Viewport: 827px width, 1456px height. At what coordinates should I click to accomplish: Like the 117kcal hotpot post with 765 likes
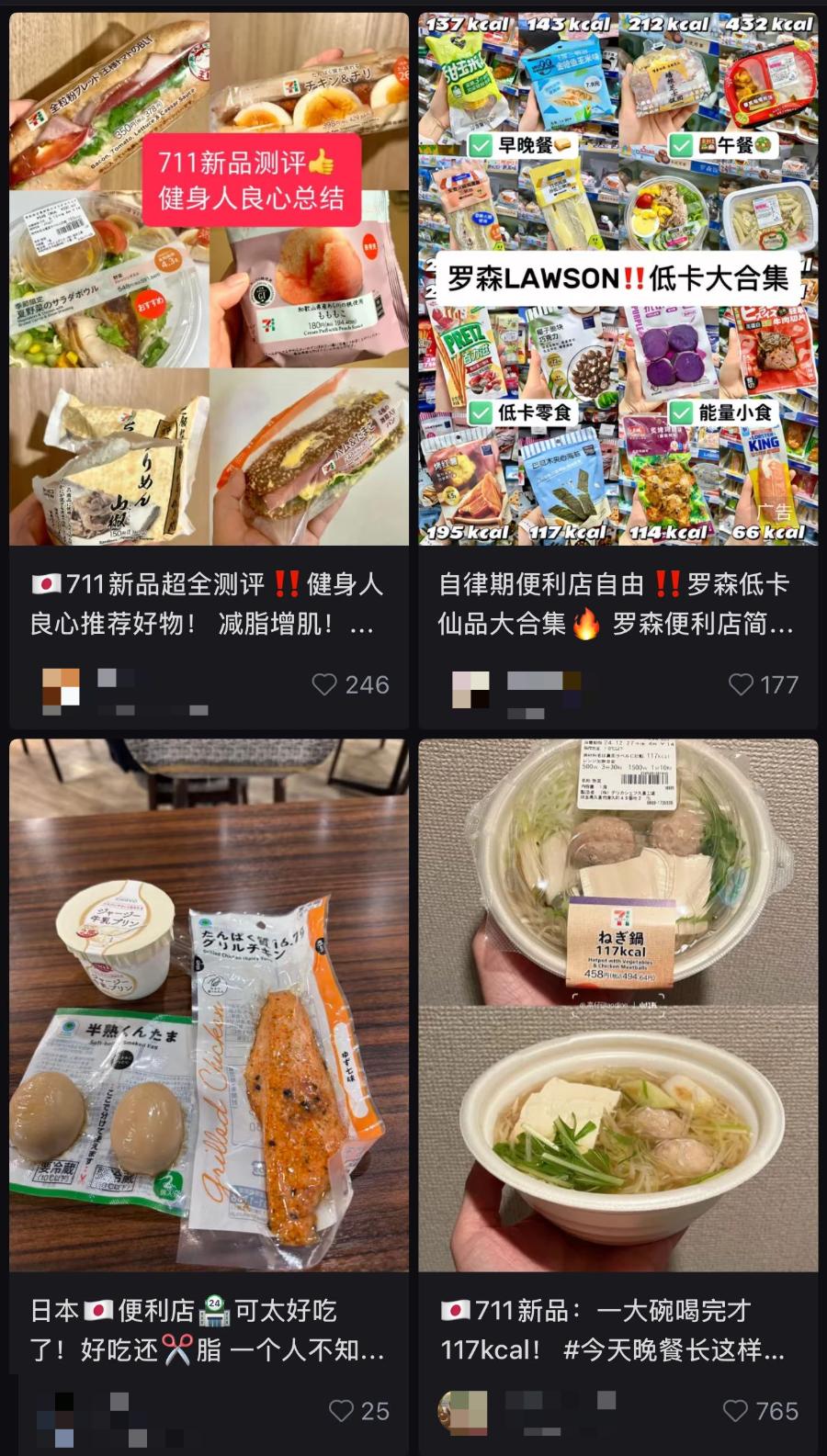735,1411
